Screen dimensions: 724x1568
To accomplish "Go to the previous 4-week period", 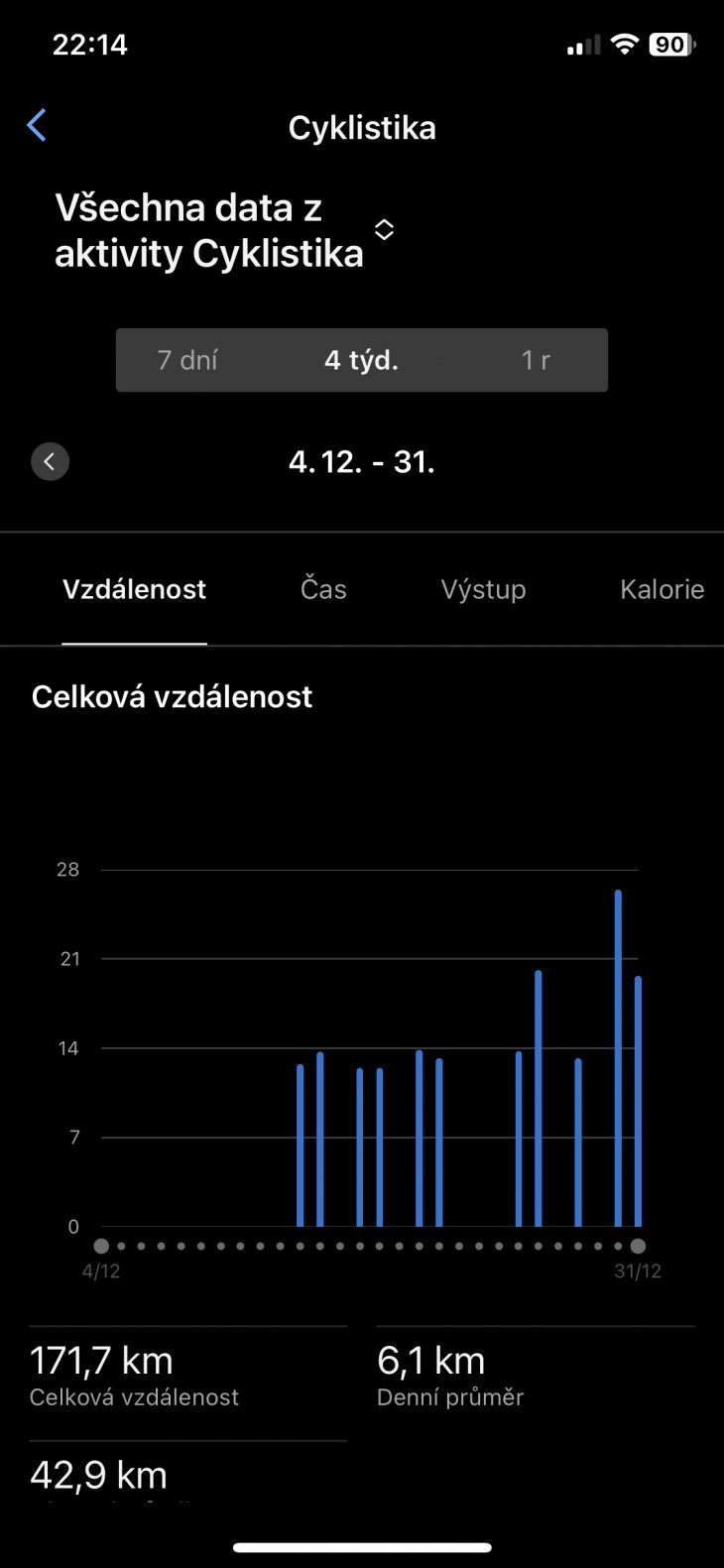I will pyautogui.click(x=50, y=461).
